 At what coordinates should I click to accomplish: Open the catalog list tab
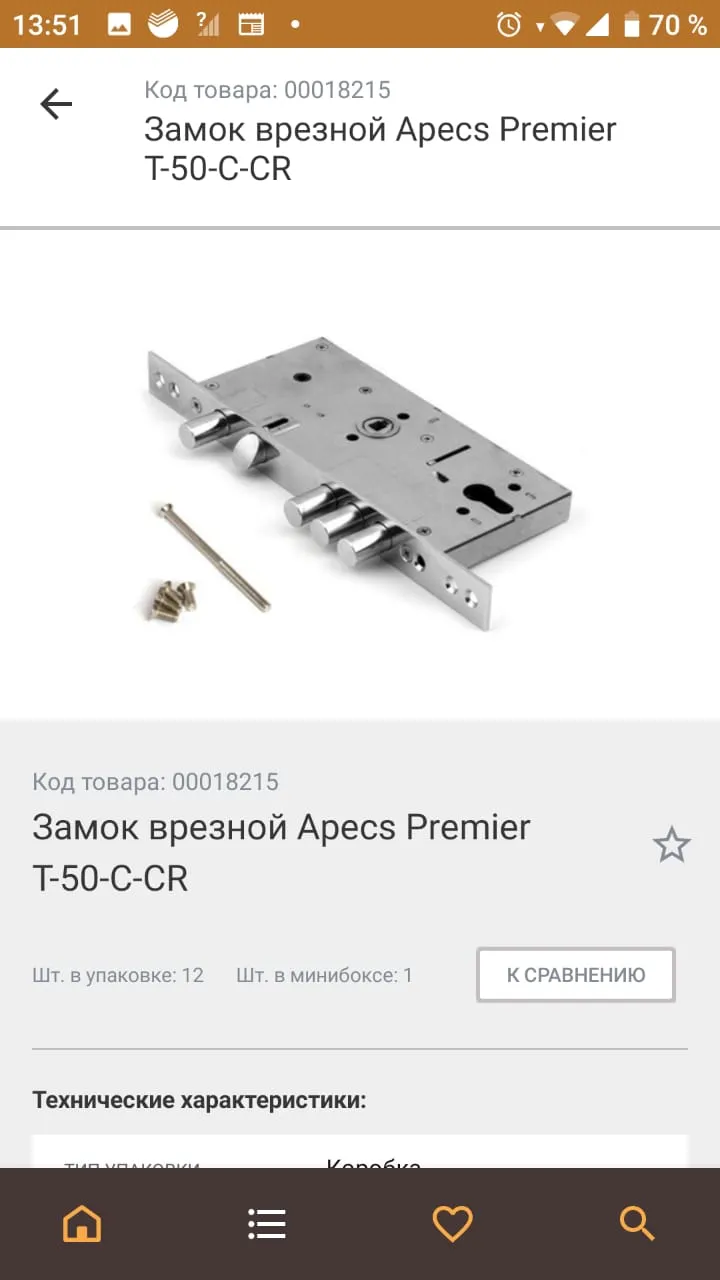(x=267, y=1223)
